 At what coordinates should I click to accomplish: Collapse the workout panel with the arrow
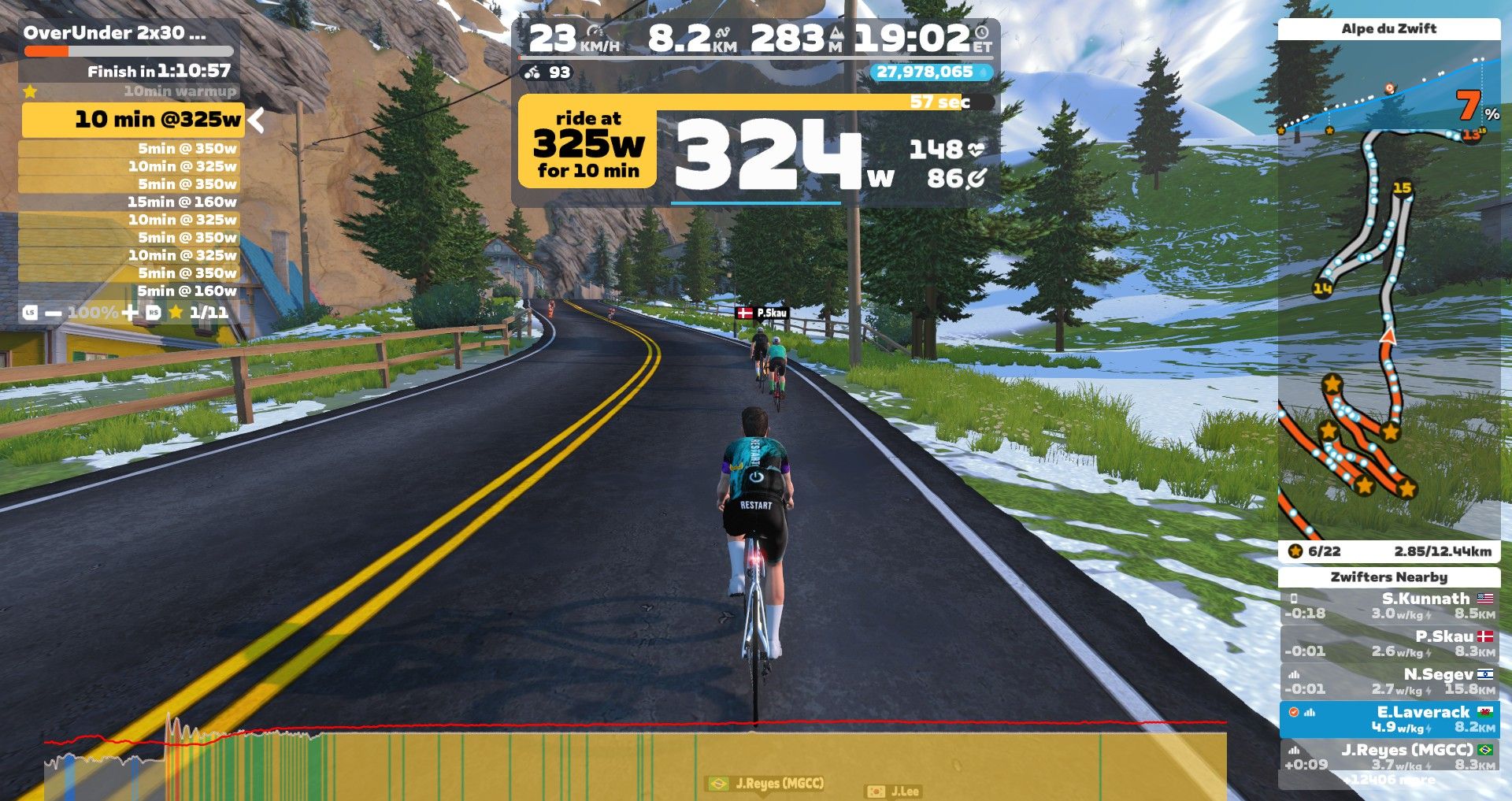(x=256, y=121)
